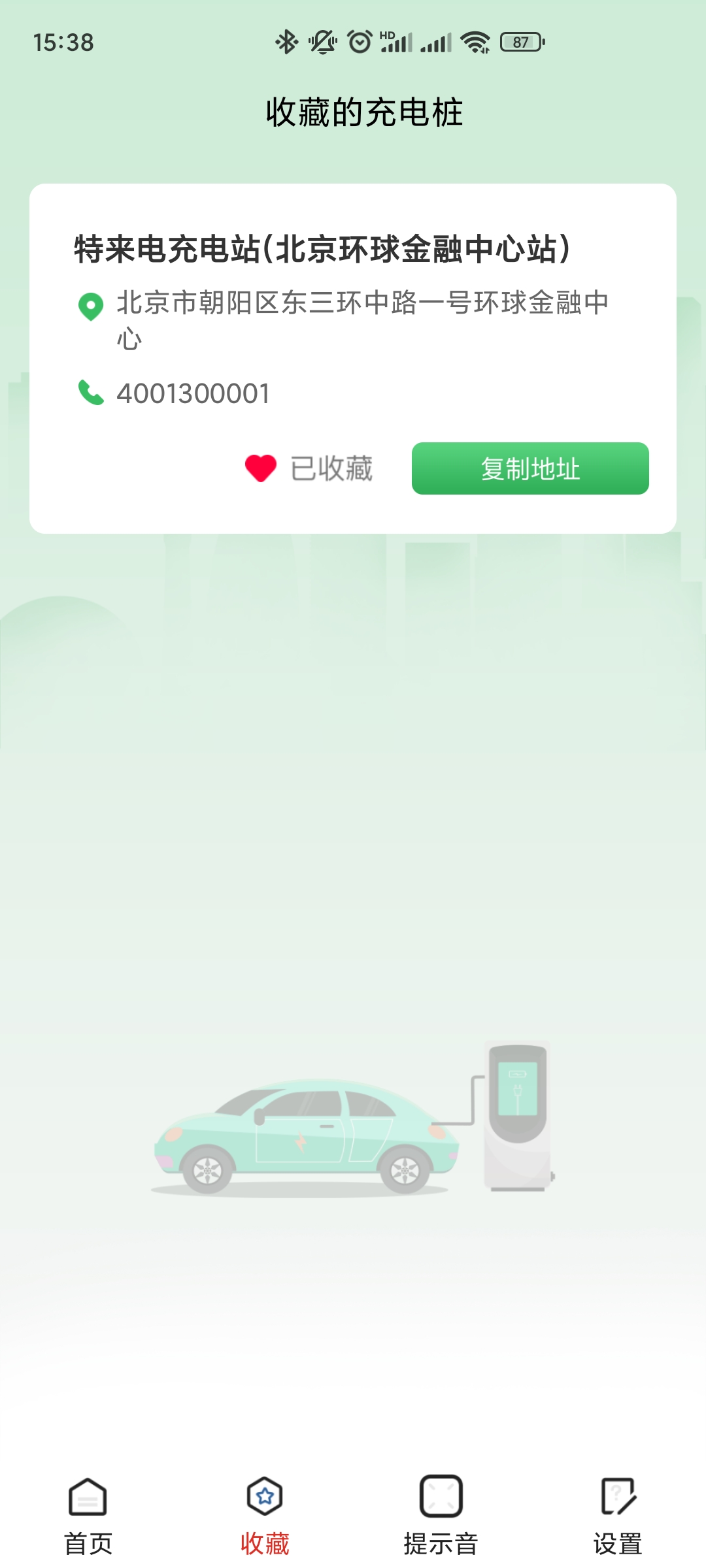This screenshot has width=706, height=1568.
Task: Toggle the red heart to unfavorite station
Action: (x=260, y=468)
